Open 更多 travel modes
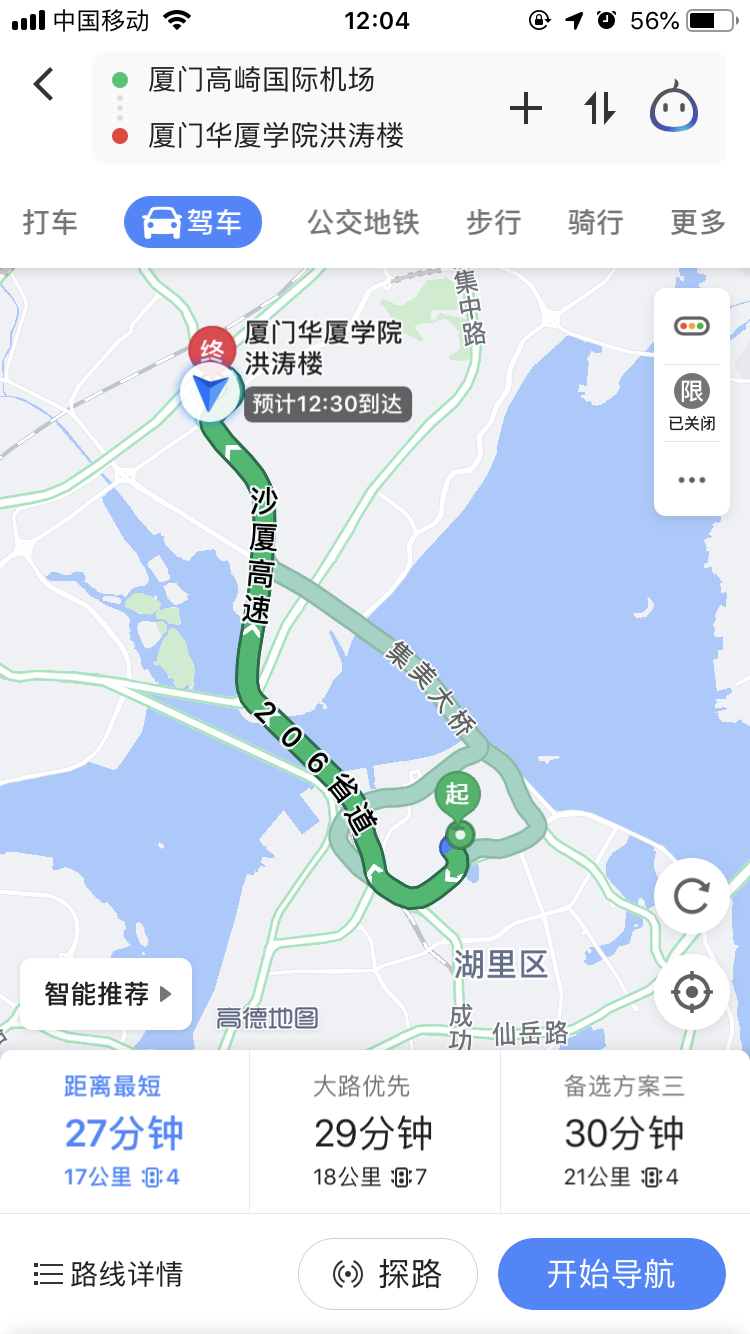This screenshot has height=1334, width=750. 697,222
